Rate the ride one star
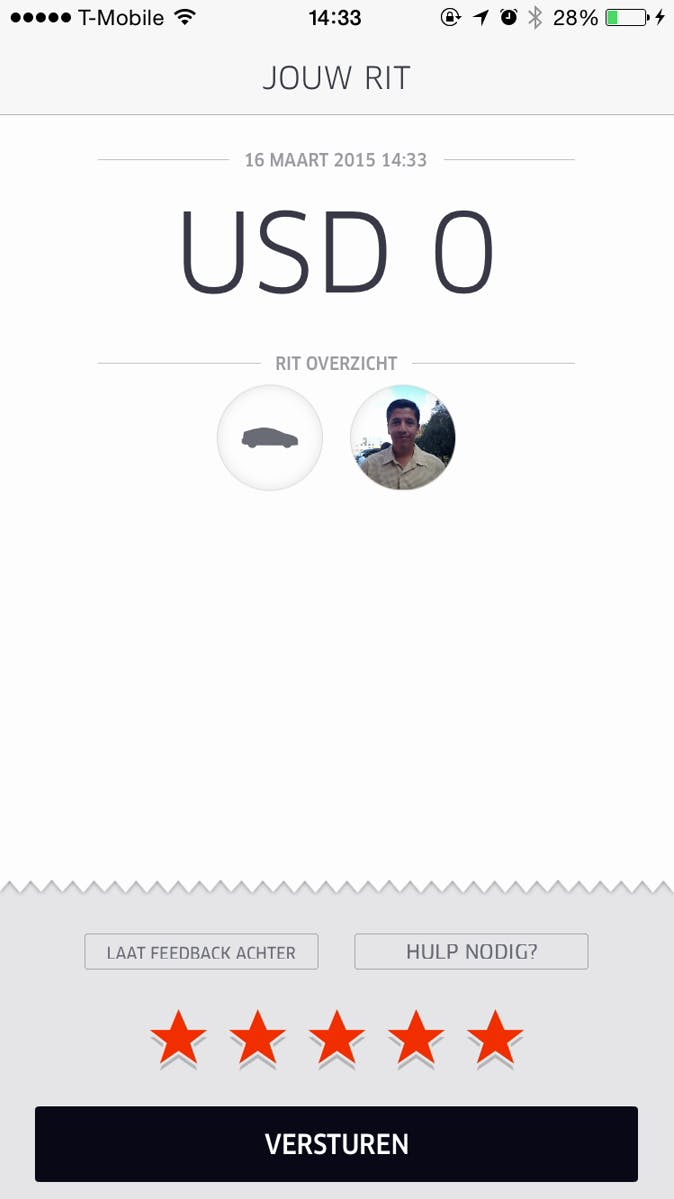The height and width of the screenshot is (1199, 674). click(x=178, y=1037)
